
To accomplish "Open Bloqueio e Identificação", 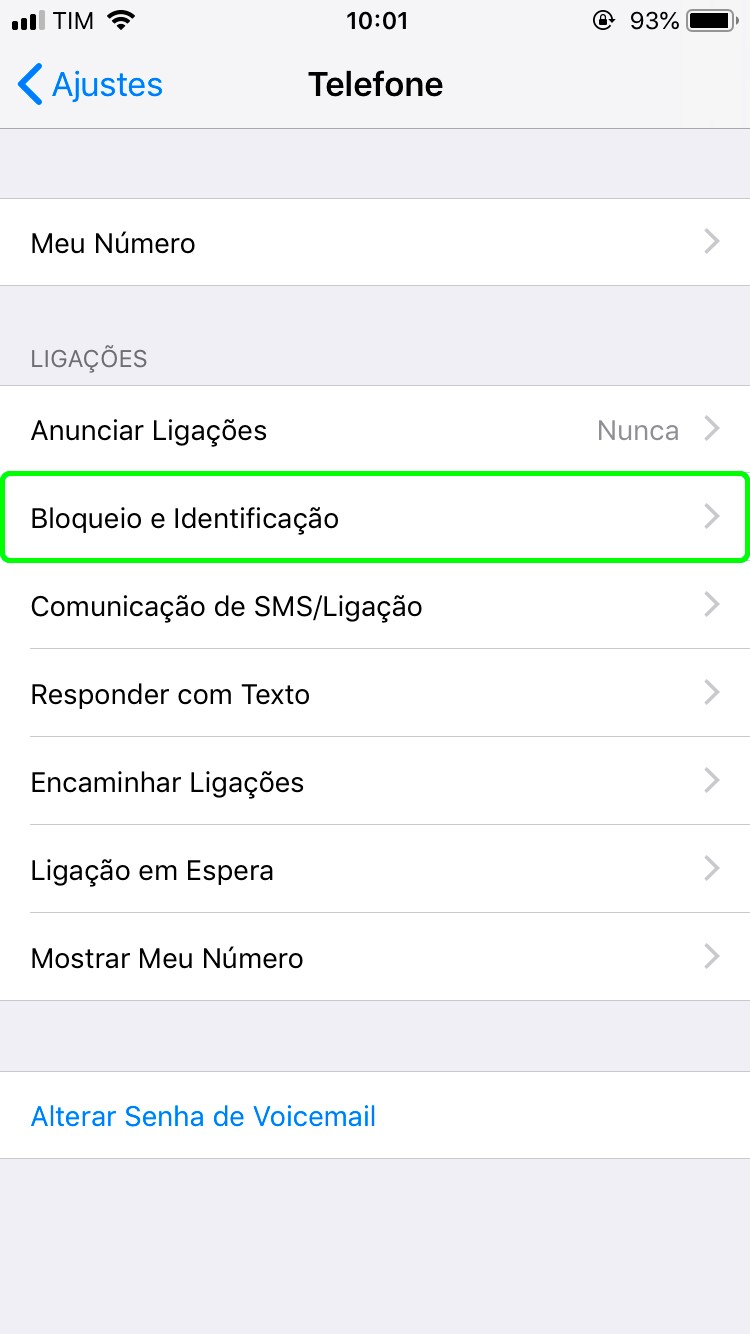I will click(x=375, y=518).
